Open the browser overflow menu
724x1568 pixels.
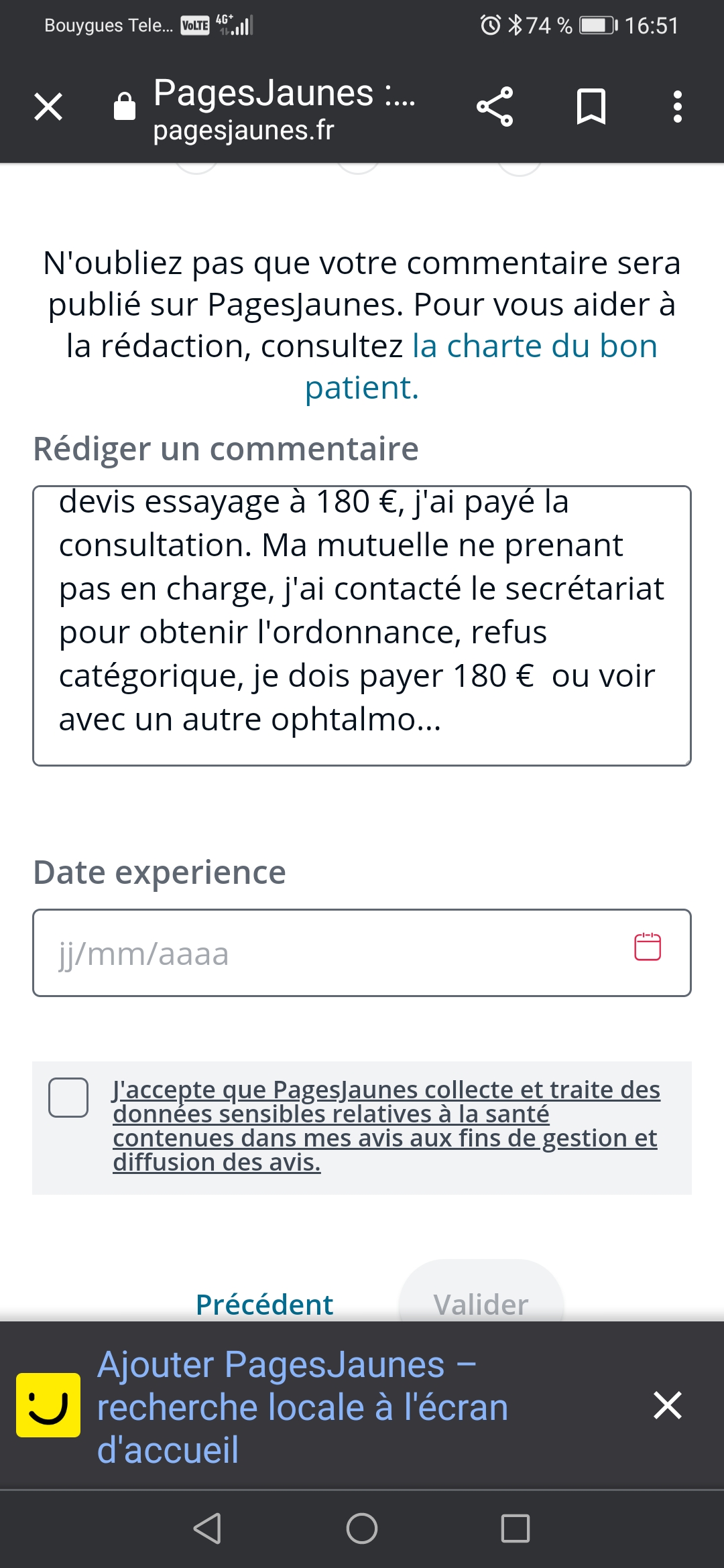point(677,107)
